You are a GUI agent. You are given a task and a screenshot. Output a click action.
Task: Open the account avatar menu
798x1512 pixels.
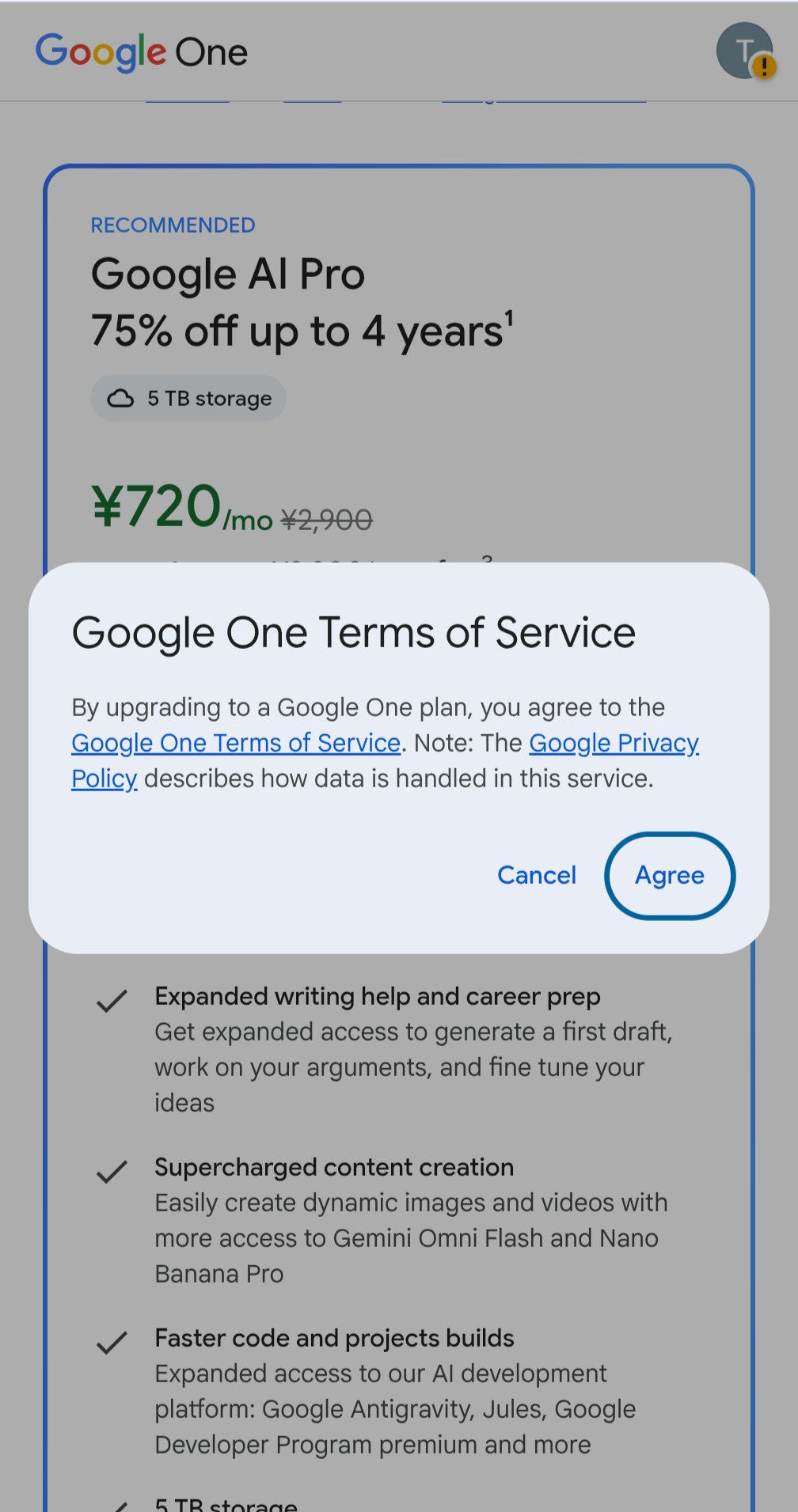(x=744, y=51)
